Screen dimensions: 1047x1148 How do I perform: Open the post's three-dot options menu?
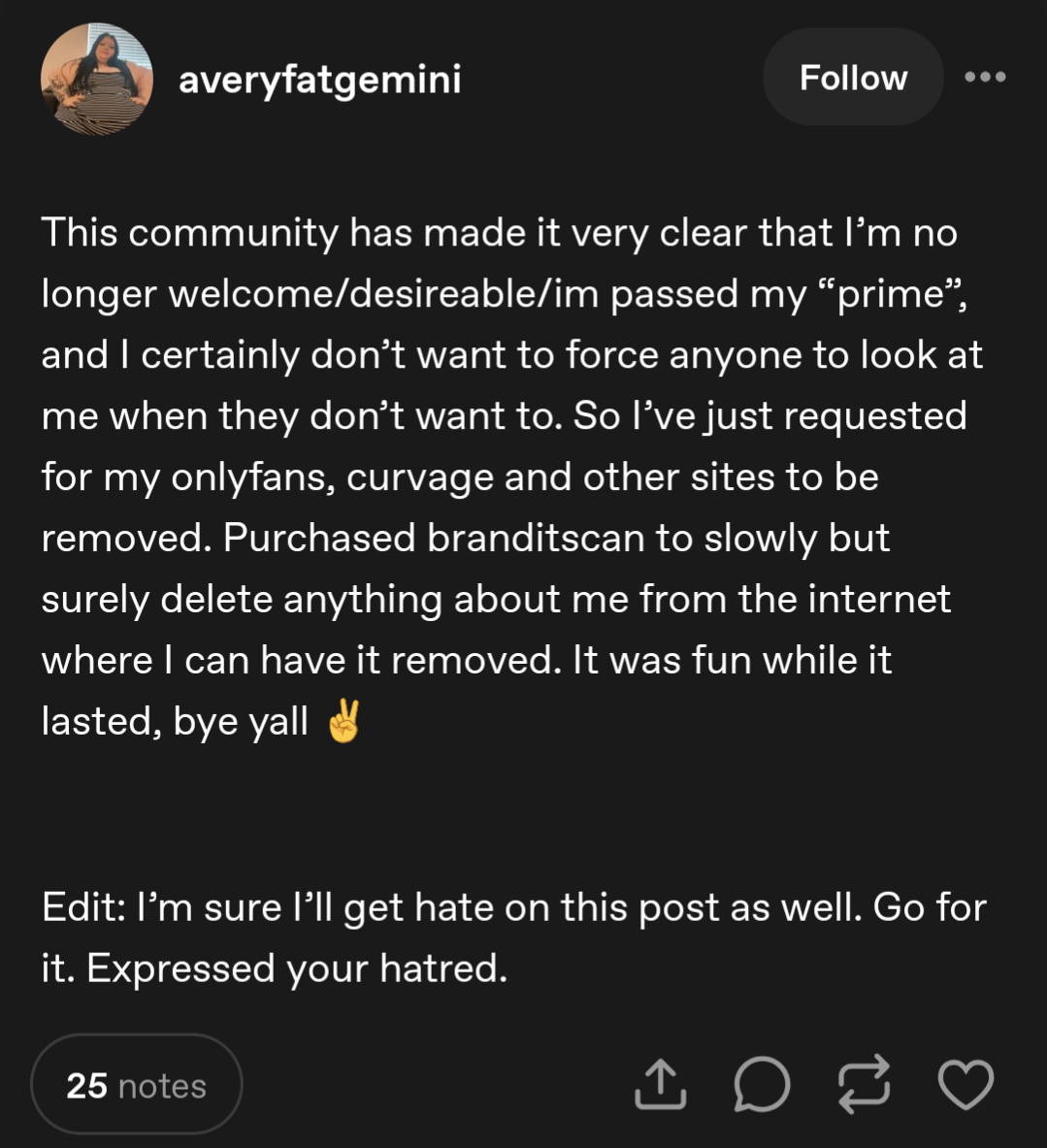985,78
